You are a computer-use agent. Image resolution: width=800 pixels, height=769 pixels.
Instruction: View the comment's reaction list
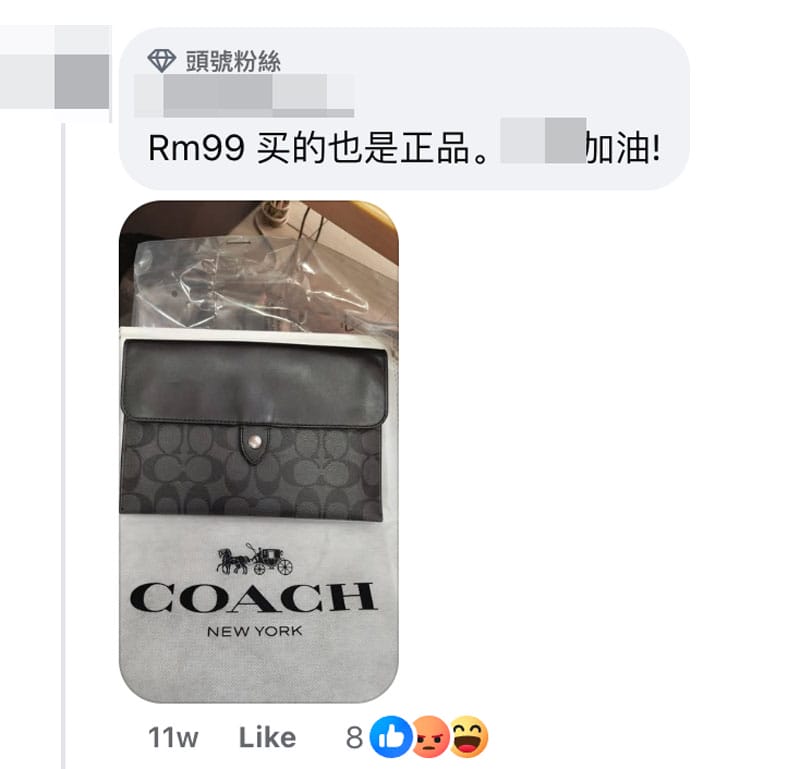(x=418, y=738)
